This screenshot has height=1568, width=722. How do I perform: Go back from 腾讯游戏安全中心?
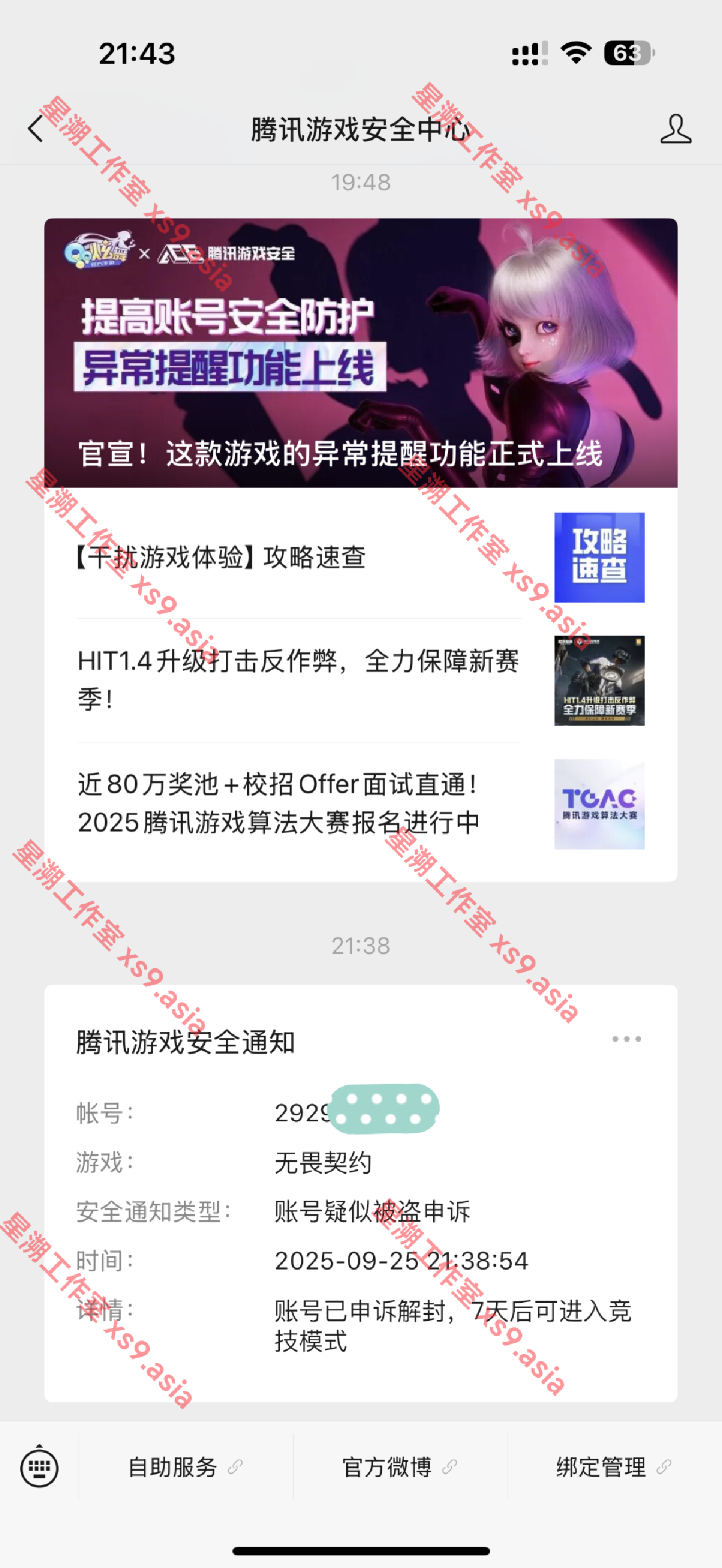37,129
